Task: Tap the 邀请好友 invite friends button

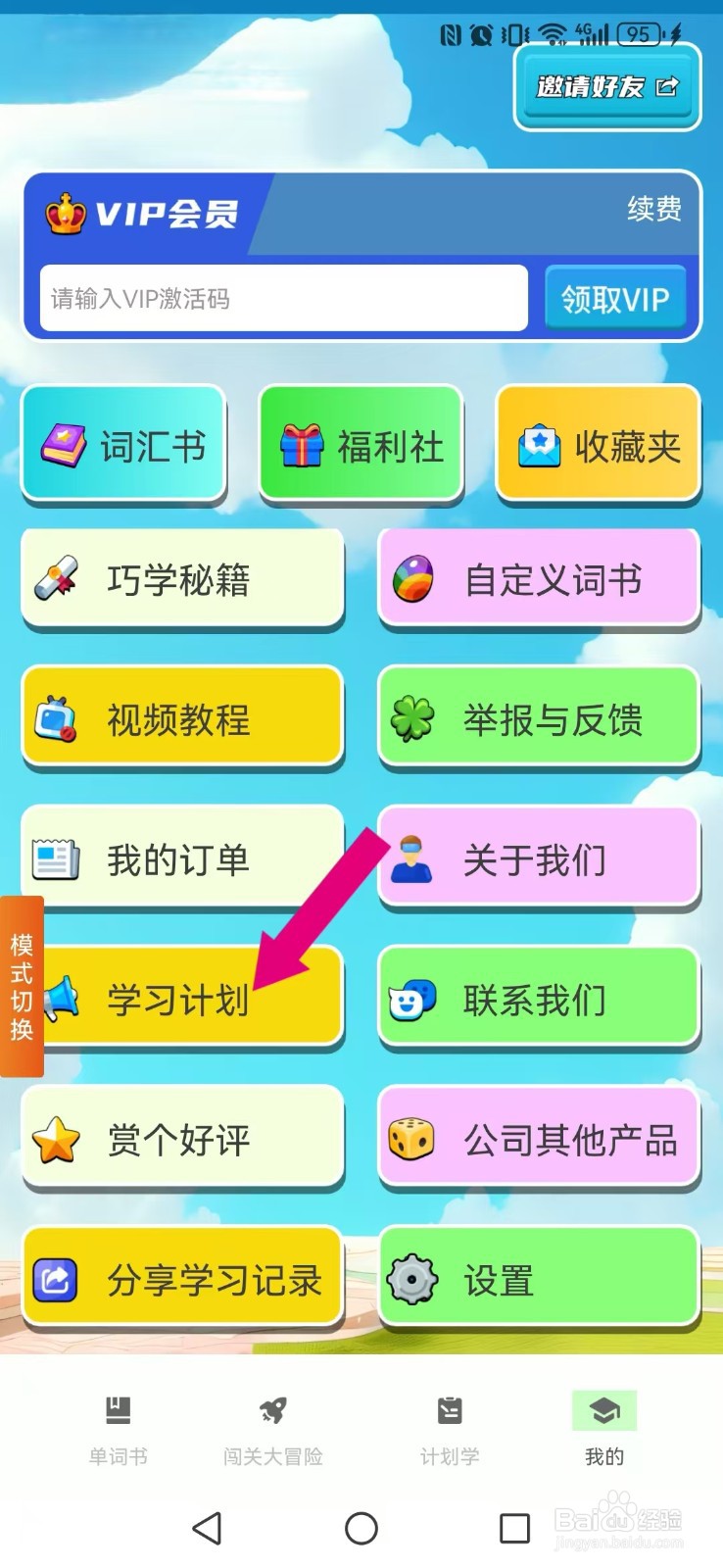Action: (605, 87)
